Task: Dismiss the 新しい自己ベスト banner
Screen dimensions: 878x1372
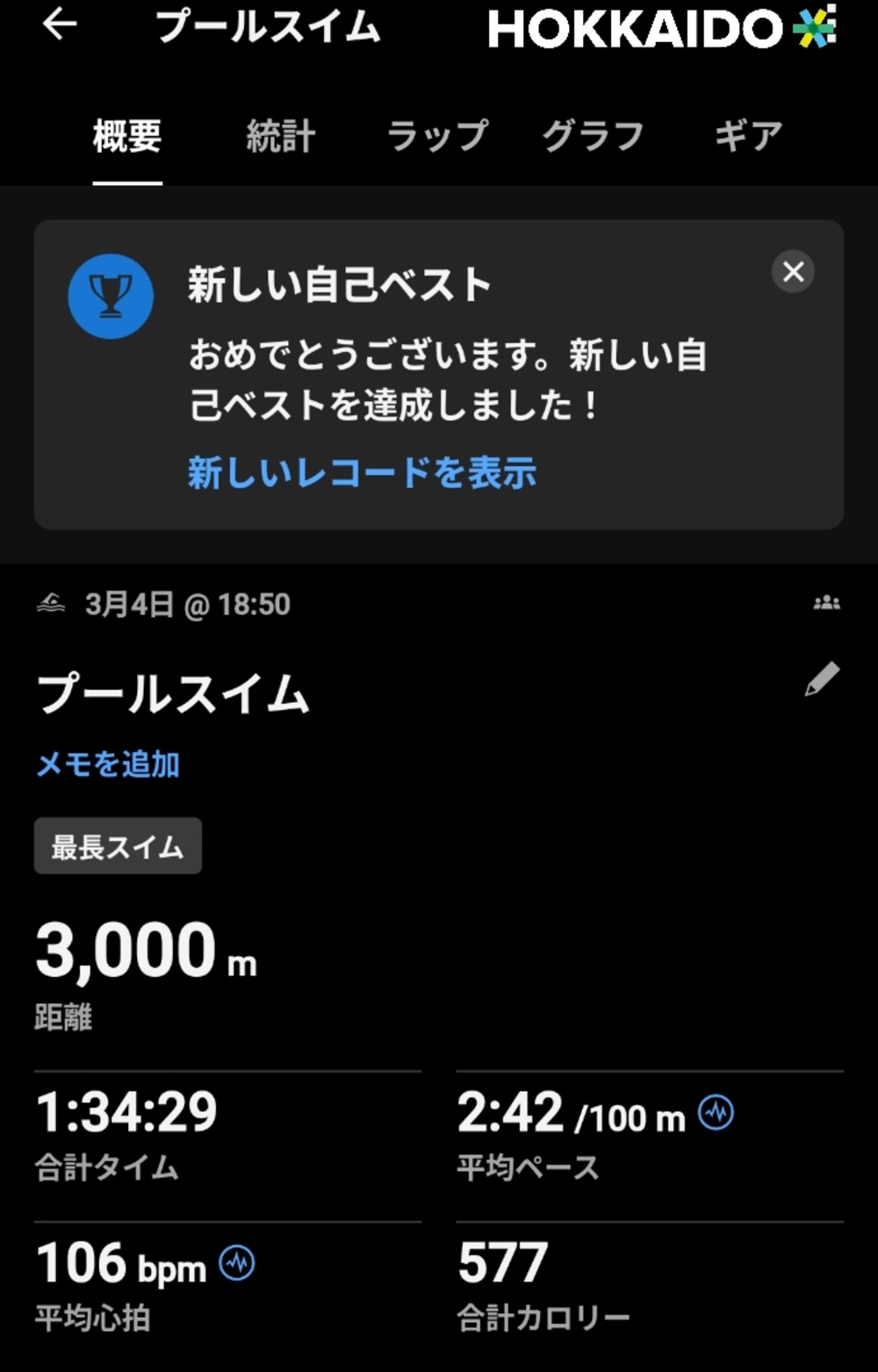Action: (x=793, y=272)
